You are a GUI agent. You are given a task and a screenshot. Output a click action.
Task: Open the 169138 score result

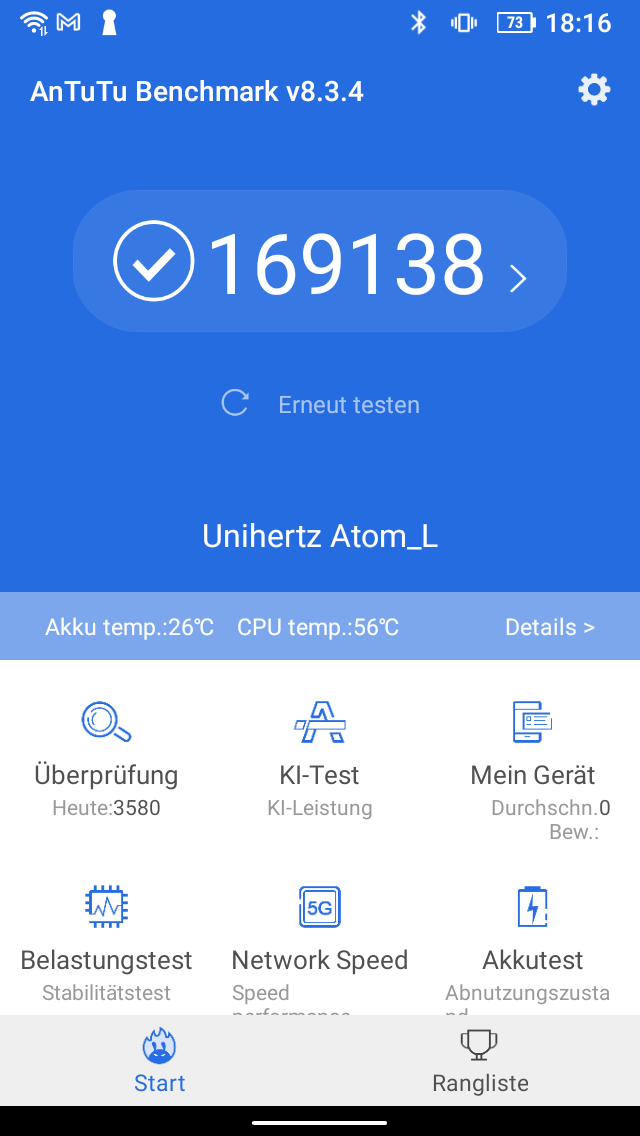pyautogui.click(x=320, y=262)
